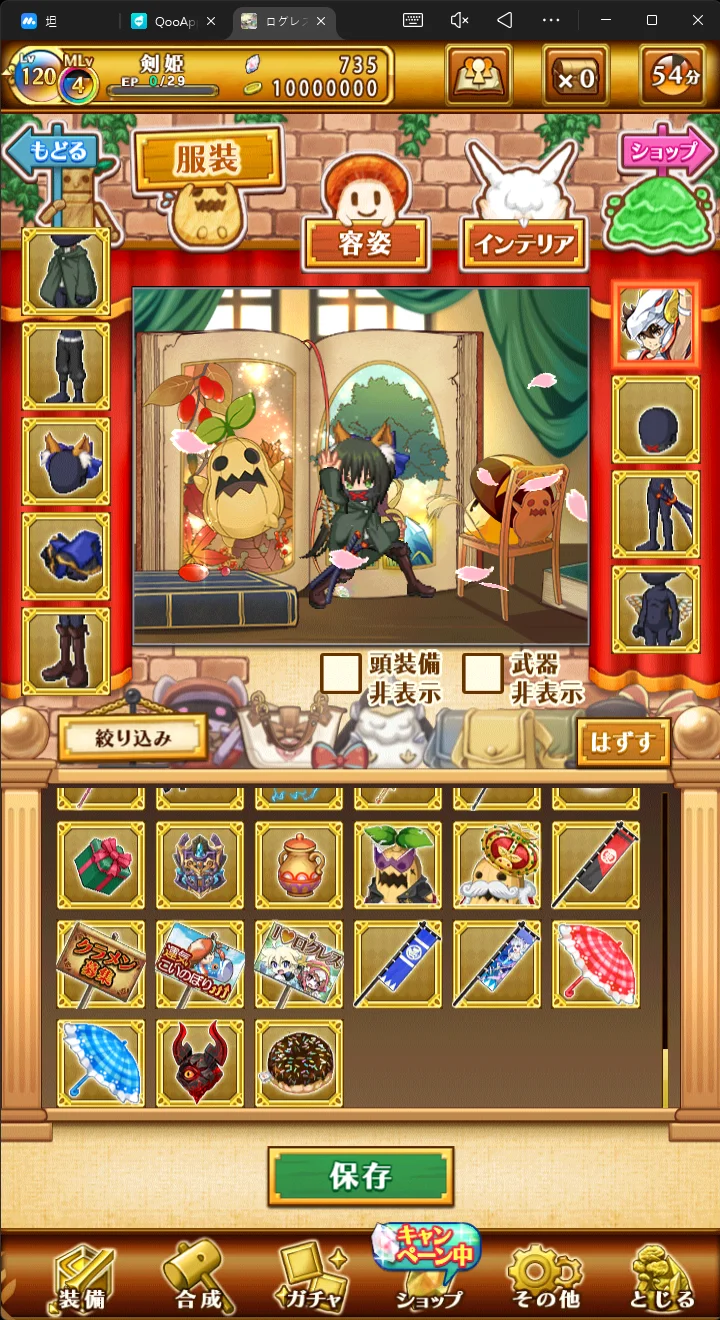The image size is (720, 1320).
Task: Open the 絞り込み filter
Action: 133,739
